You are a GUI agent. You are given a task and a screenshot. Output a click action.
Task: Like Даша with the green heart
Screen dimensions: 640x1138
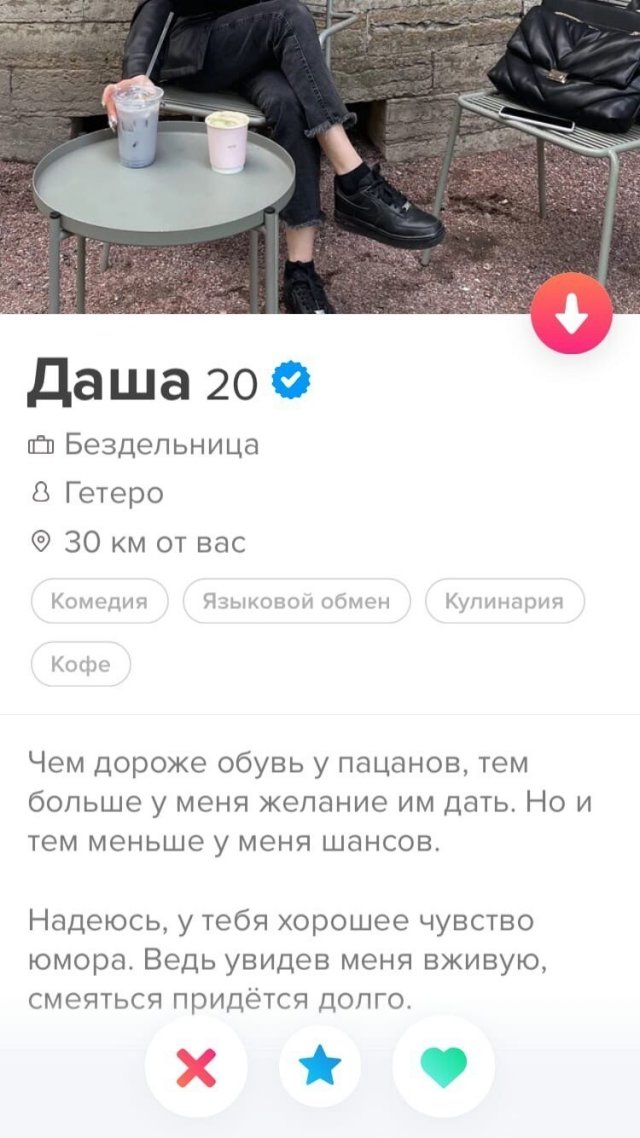(443, 1066)
